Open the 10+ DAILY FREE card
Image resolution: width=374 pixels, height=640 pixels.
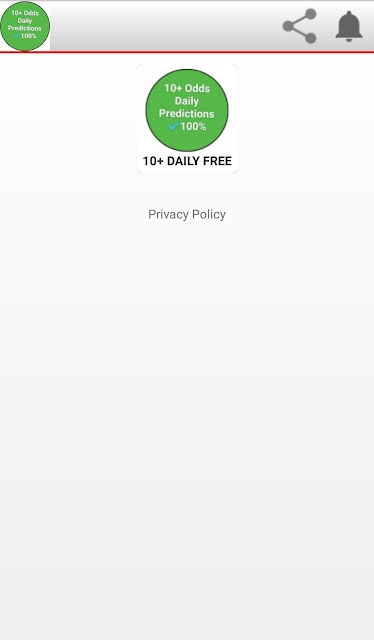tap(187, 119)
